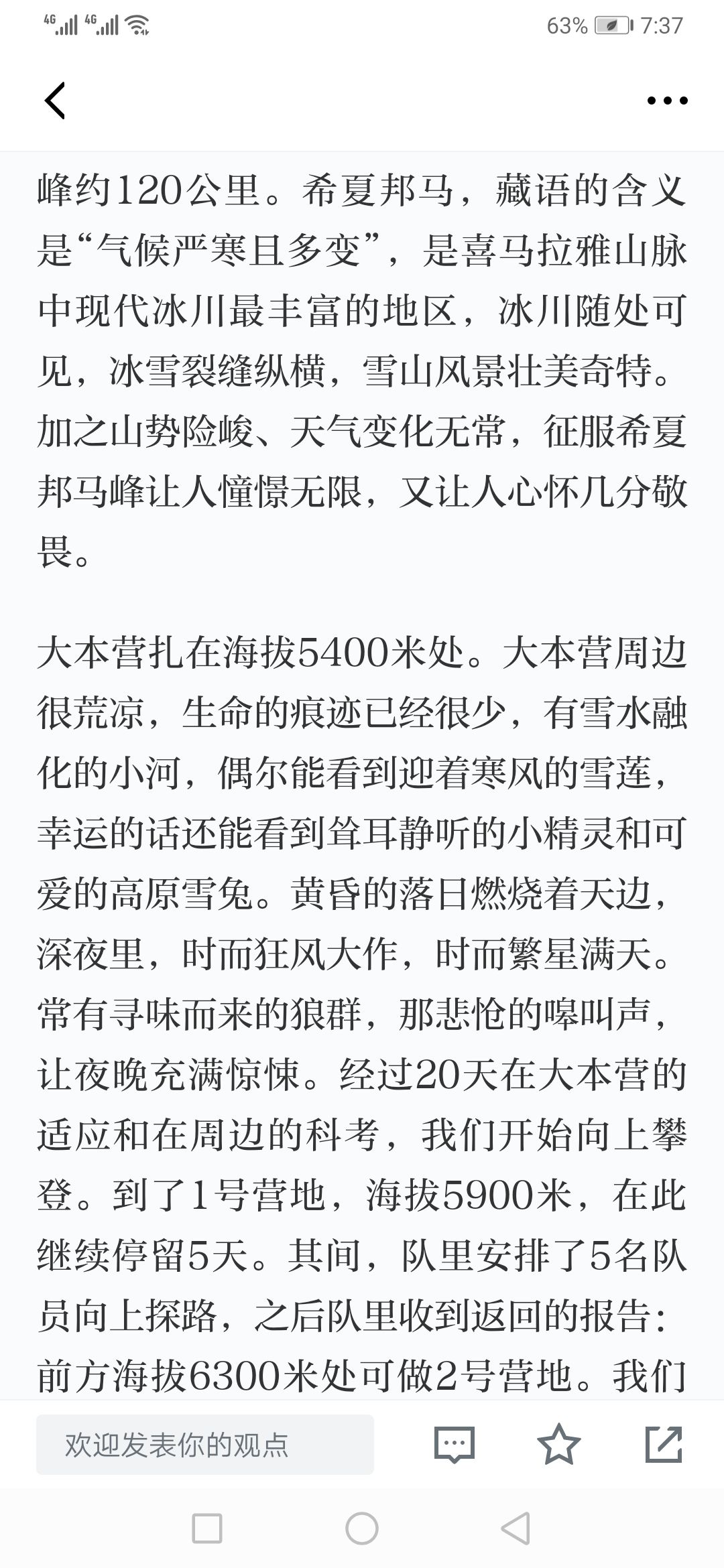This screenshot has width=724, height=1568.
Task: Favorite this article with the star icon
Action: [x=559, y=1443]
